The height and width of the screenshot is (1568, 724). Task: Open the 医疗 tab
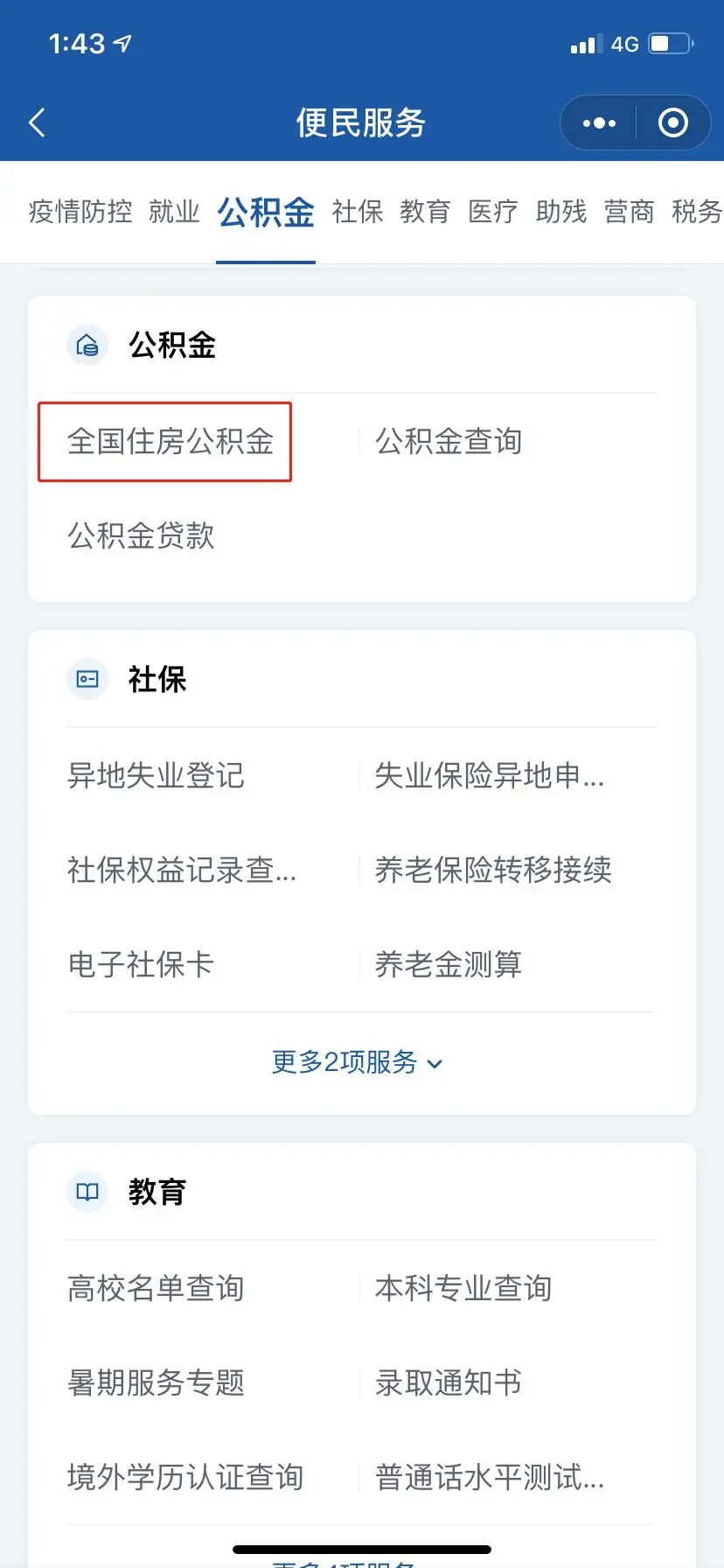(492, 212)
